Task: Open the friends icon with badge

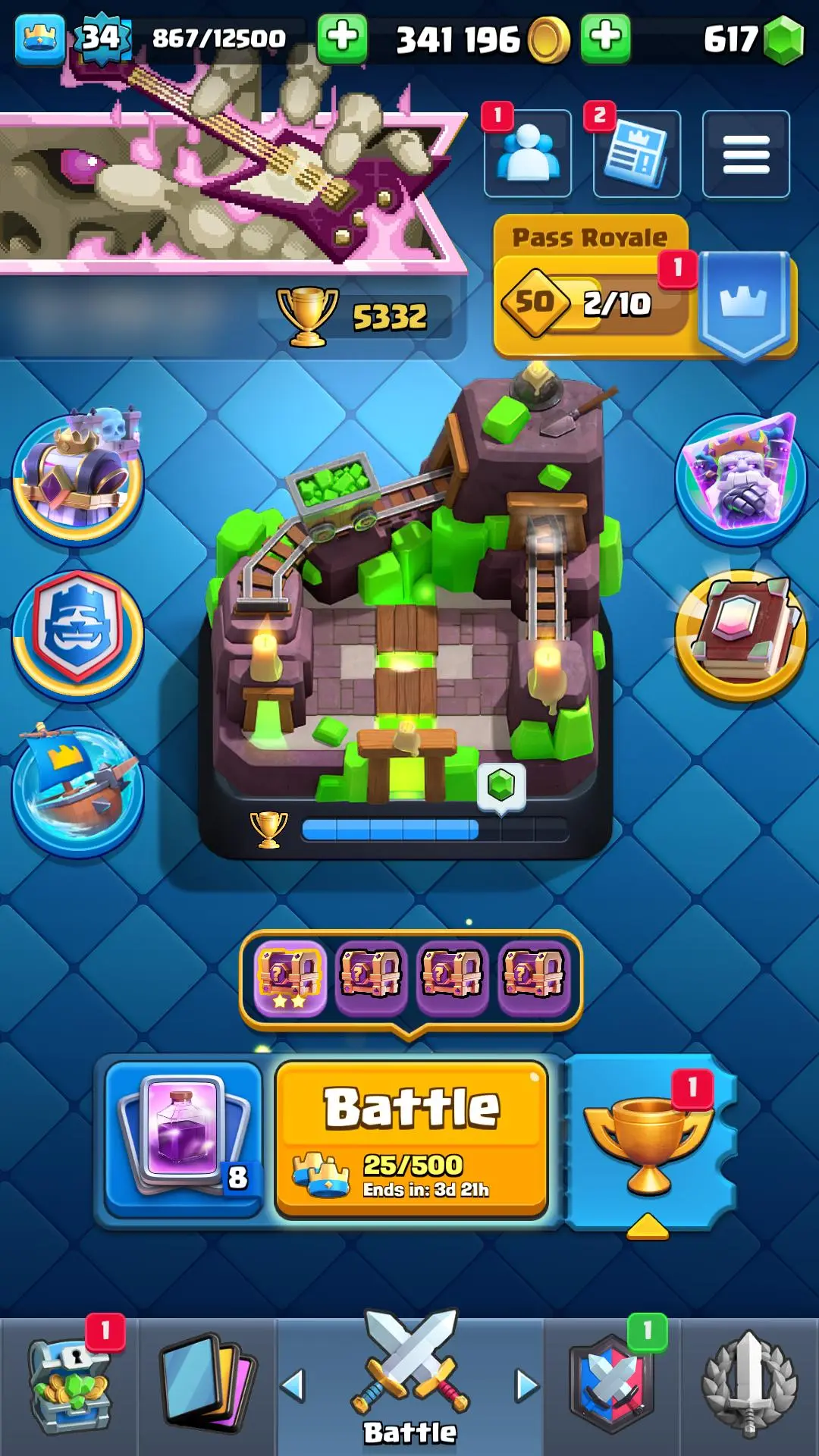Action: pyautogui.click(x=528, y=154)
